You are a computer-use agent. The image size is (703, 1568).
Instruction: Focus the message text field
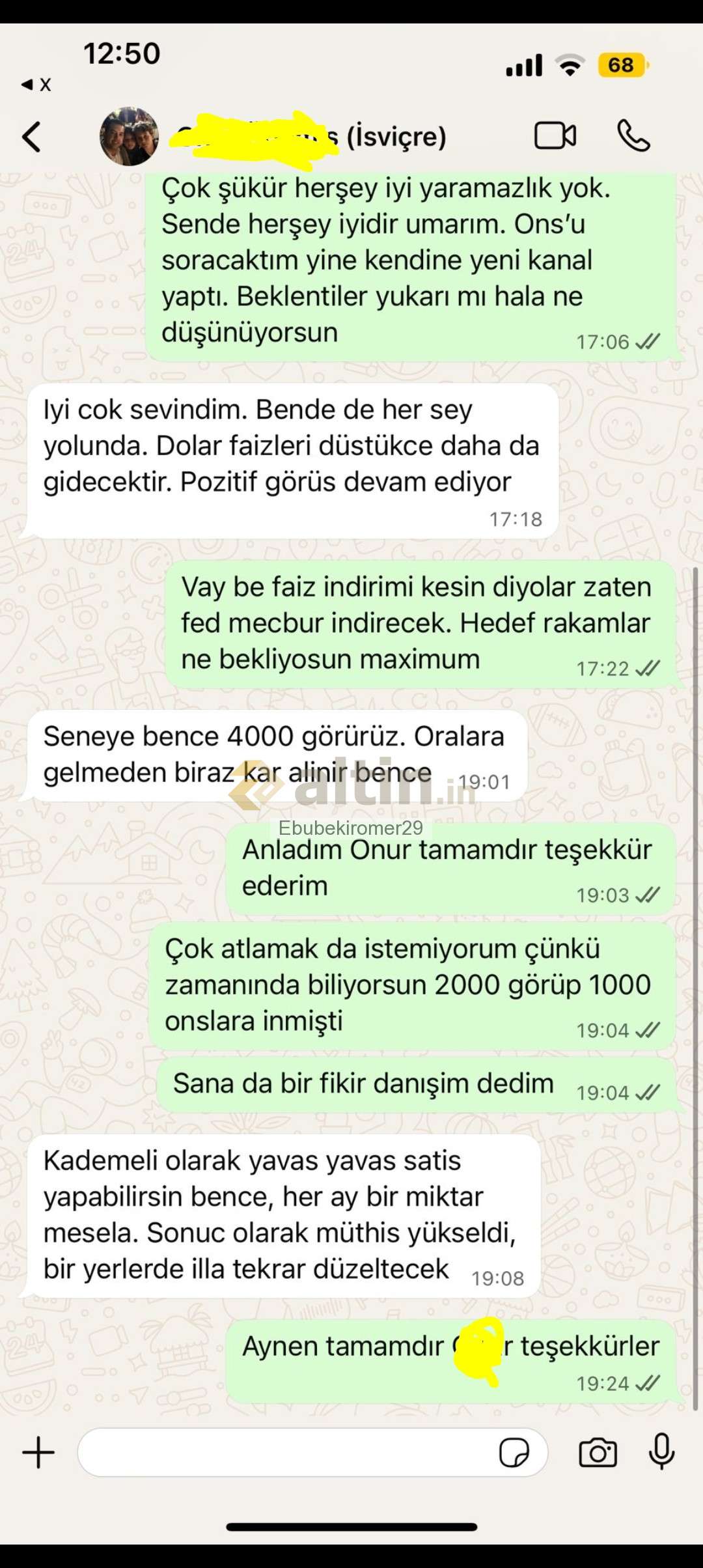[x=286, y=1453]
